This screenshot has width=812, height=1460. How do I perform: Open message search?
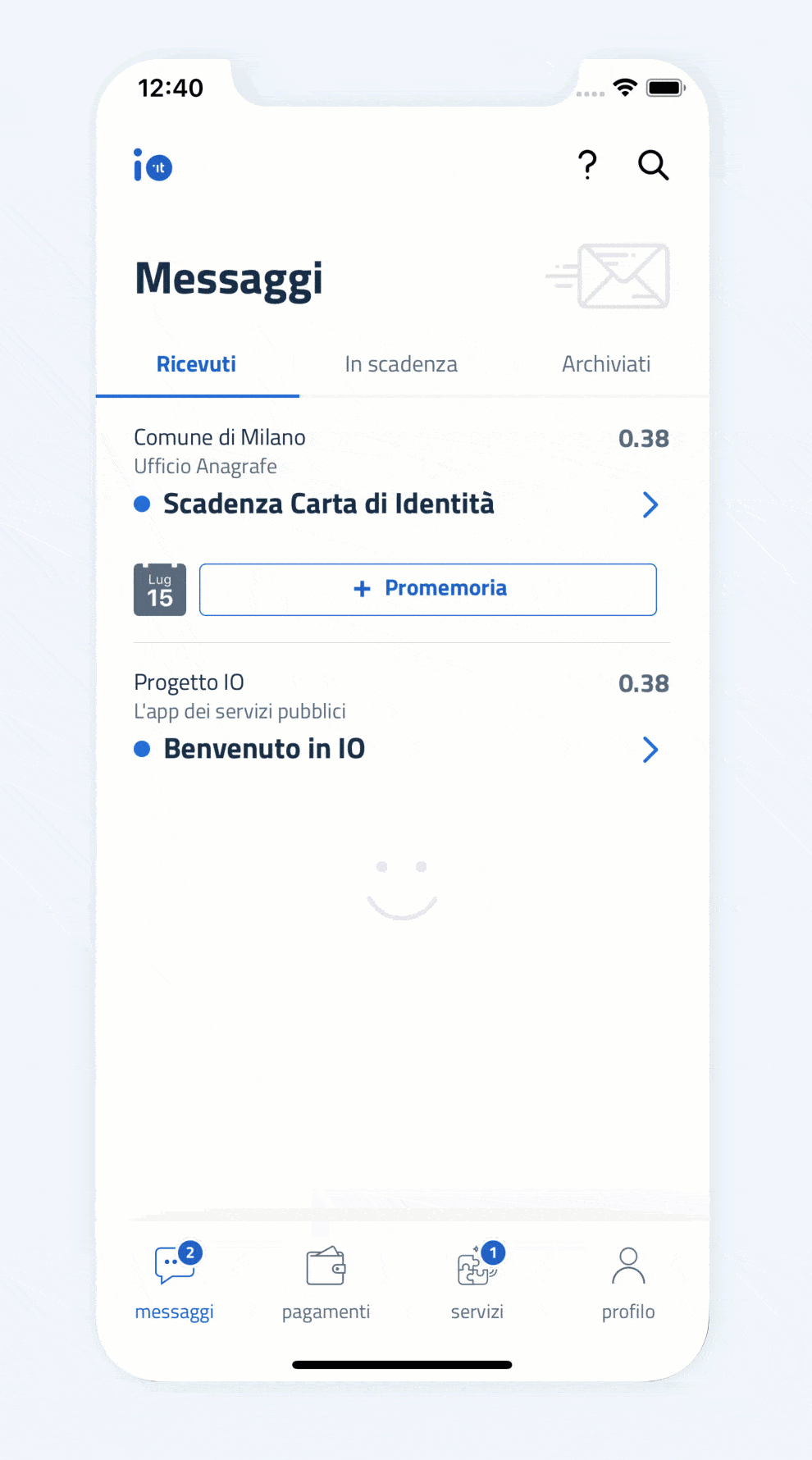tap(653, 165)
